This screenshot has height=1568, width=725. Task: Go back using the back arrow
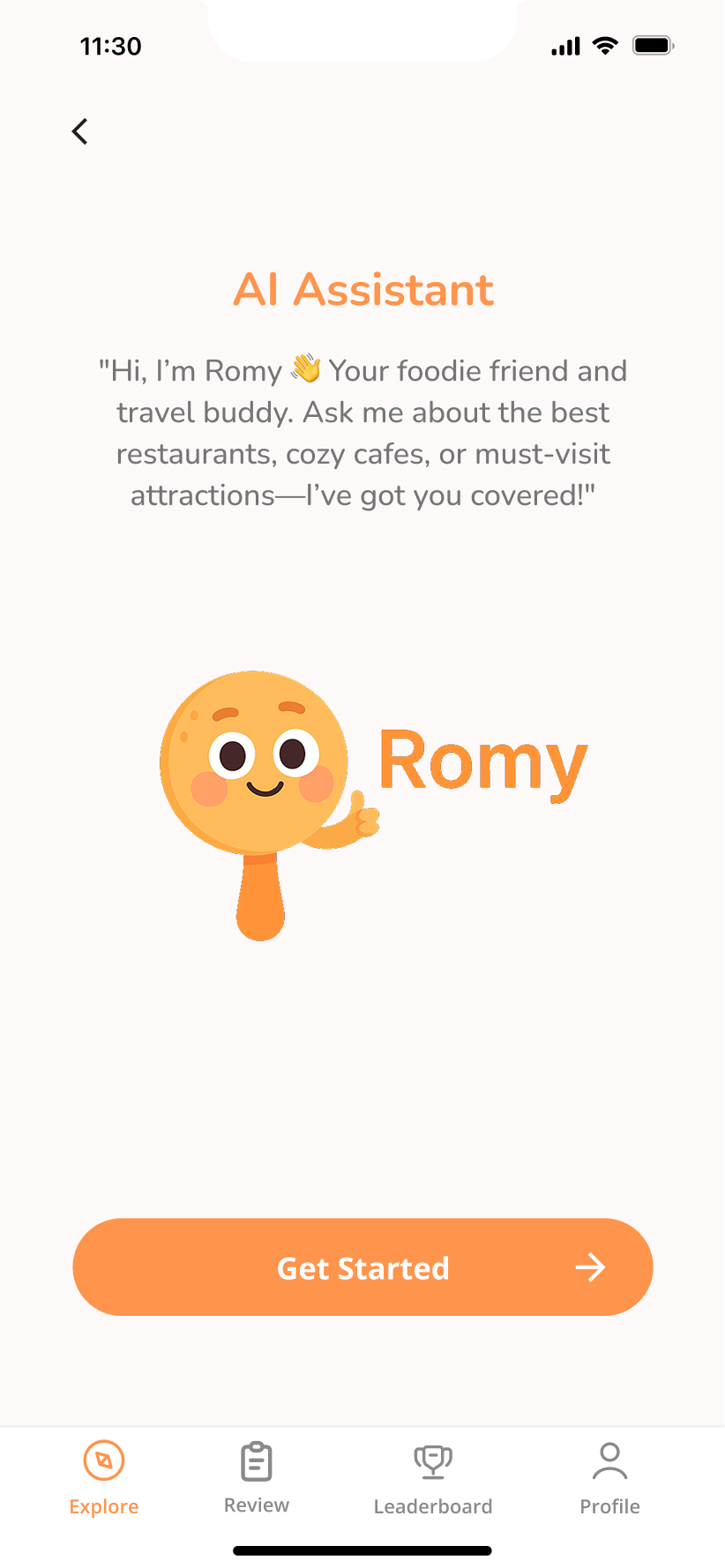point(80,131)
